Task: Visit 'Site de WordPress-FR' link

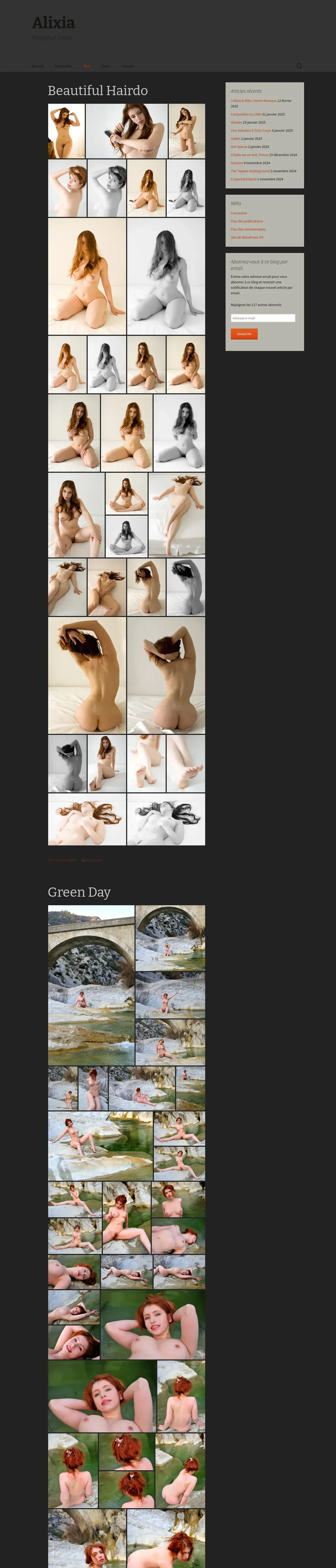Action: pyautogui.click(x=247, y=237)
